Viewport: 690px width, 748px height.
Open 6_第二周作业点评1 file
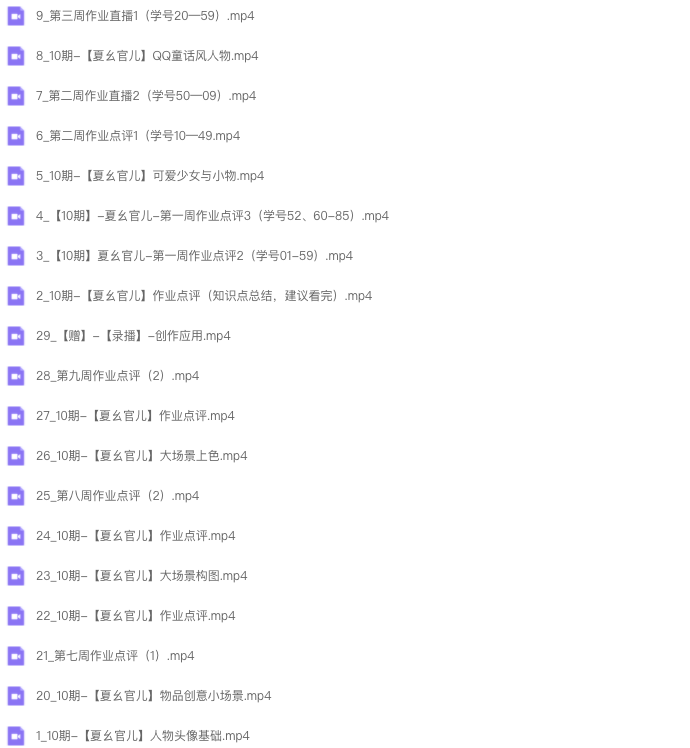138,136
